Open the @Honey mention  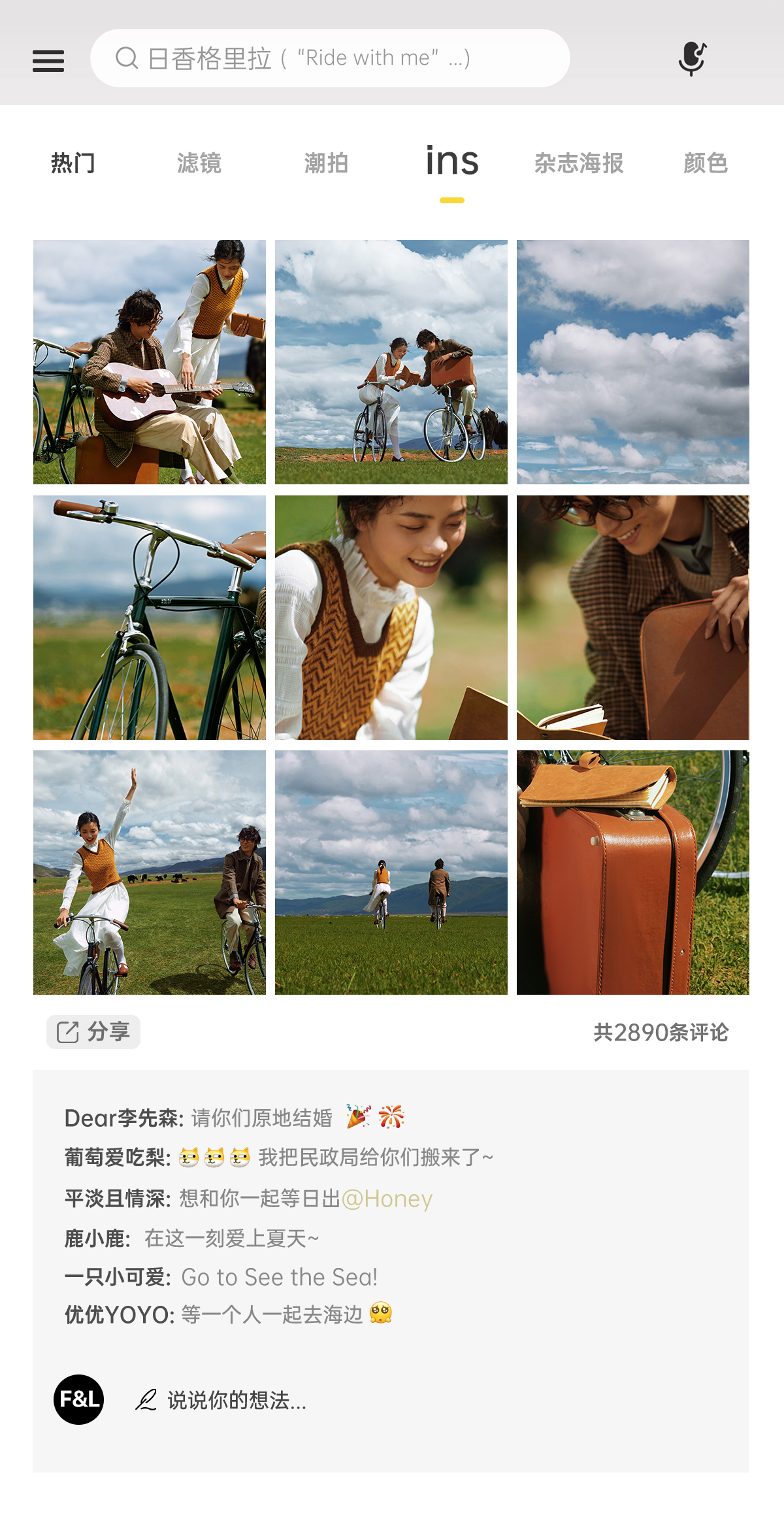pos(387,1199)
